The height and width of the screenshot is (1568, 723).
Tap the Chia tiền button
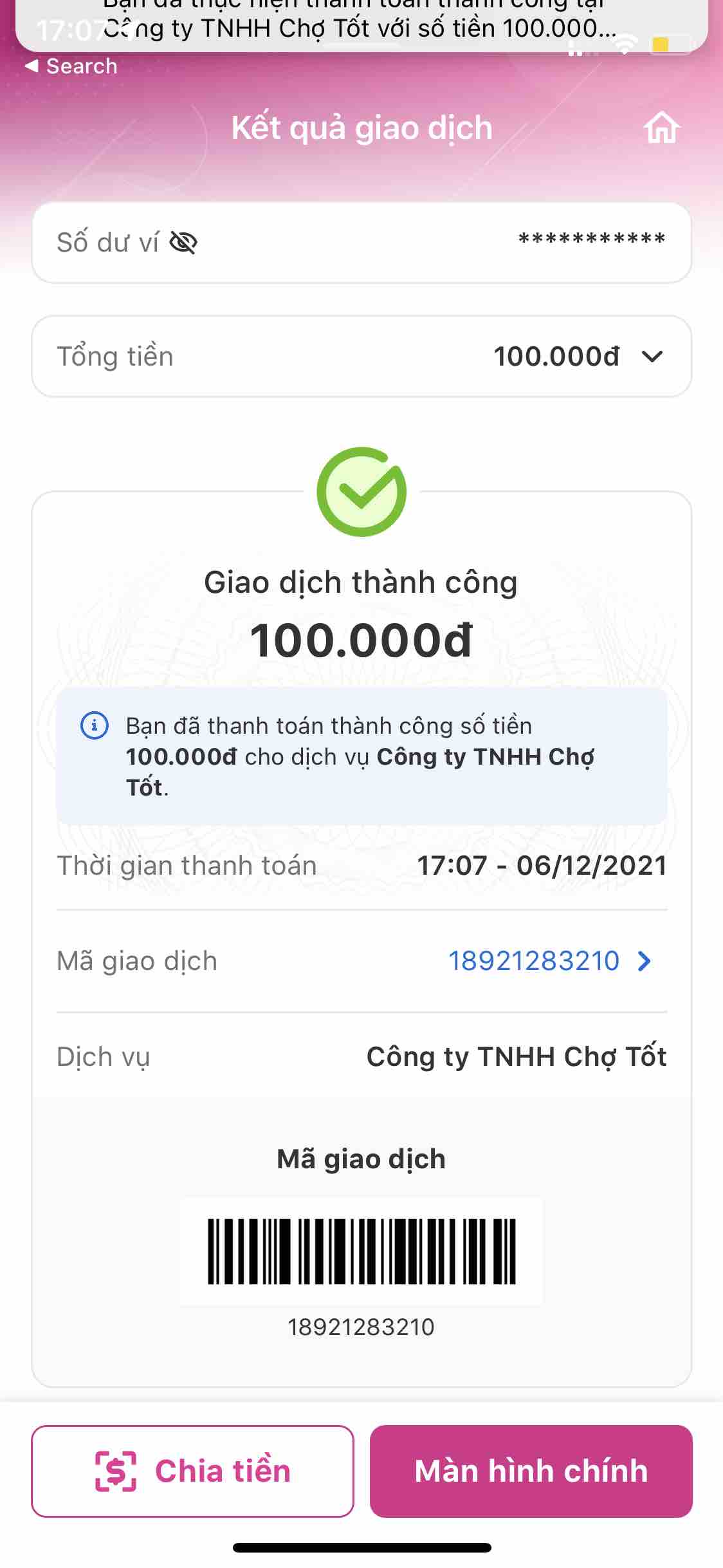pos(192,1471)
